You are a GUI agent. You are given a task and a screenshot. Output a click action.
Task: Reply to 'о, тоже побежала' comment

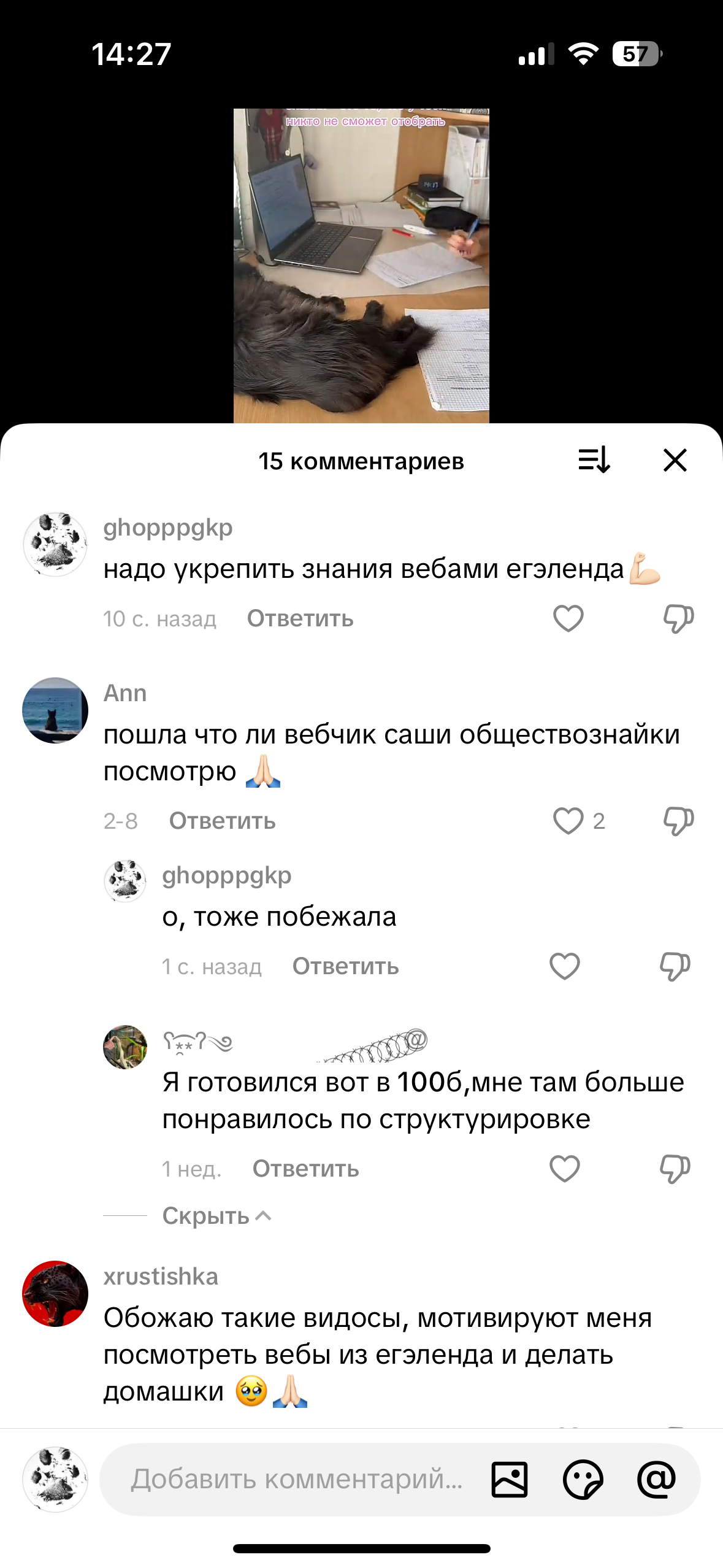coord(345,966)
